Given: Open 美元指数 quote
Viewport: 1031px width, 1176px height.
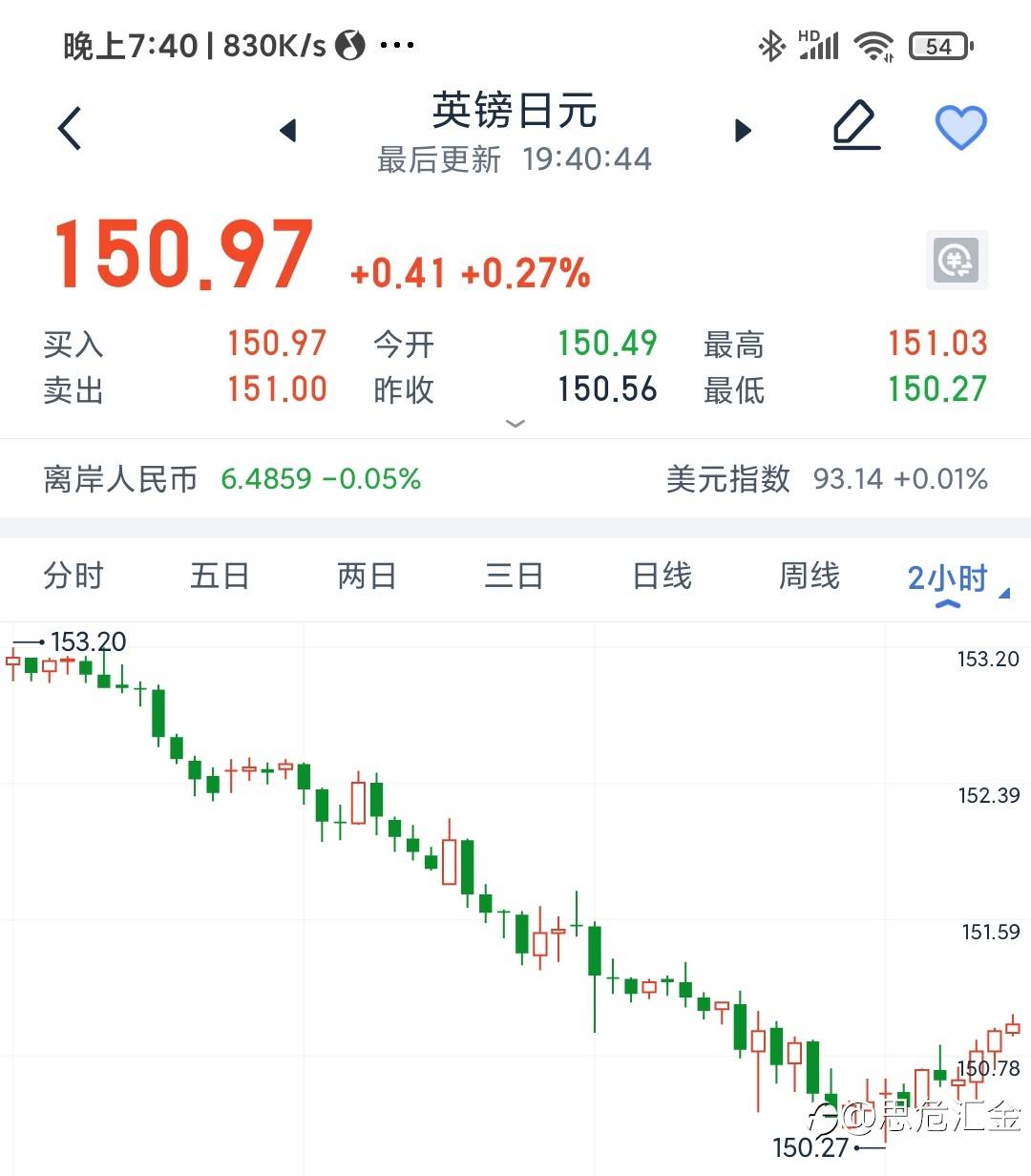Looking at the screenshot, I should click(x=827, y=478).
